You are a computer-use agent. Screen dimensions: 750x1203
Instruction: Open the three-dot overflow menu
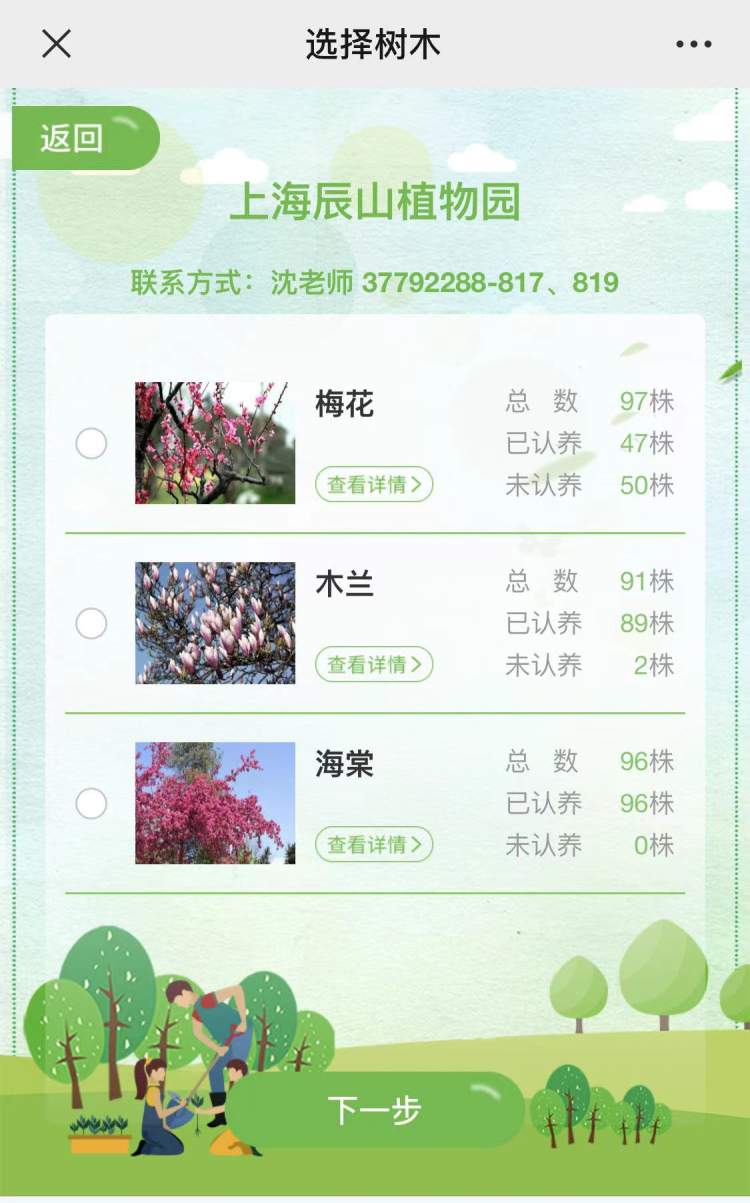tap(693, 44)
